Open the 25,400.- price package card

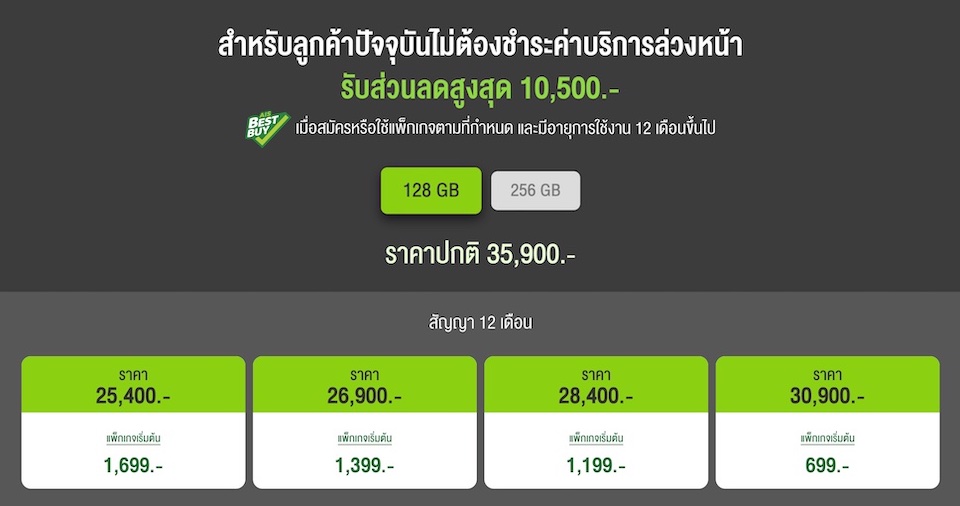coord(133,420)
